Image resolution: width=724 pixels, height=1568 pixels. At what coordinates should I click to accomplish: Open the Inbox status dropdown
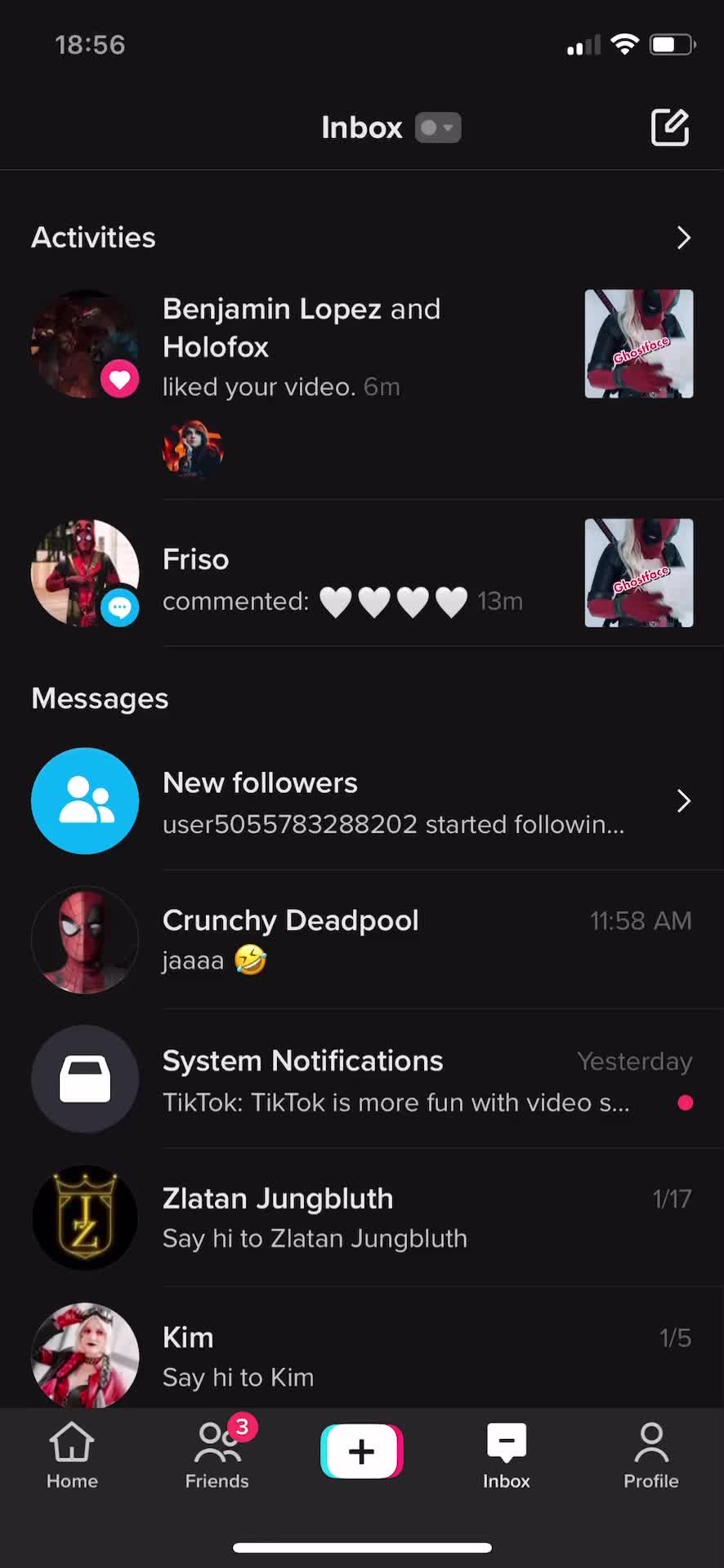pos(438,128)
